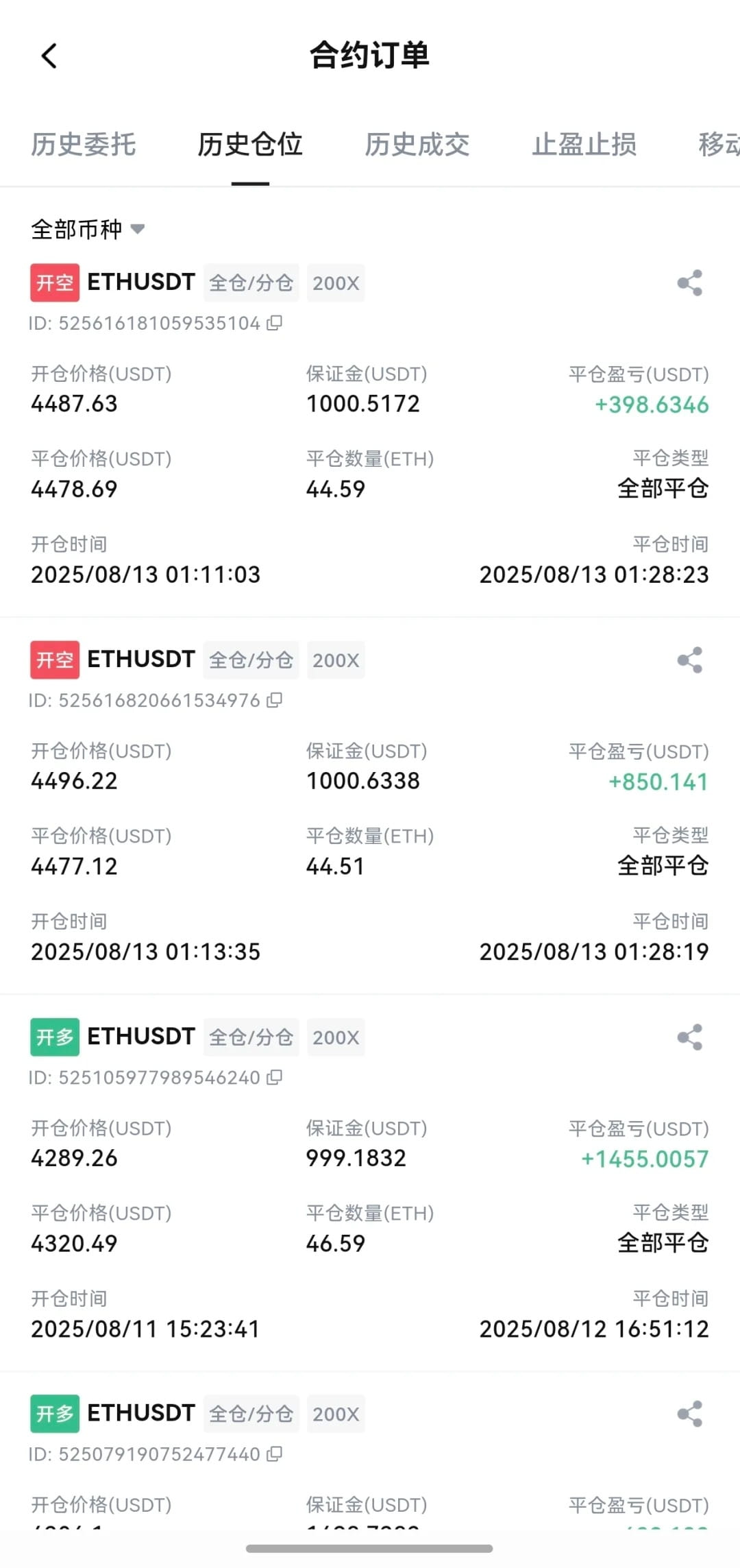Copy order ID 525616181059535104

pos(274,323)
